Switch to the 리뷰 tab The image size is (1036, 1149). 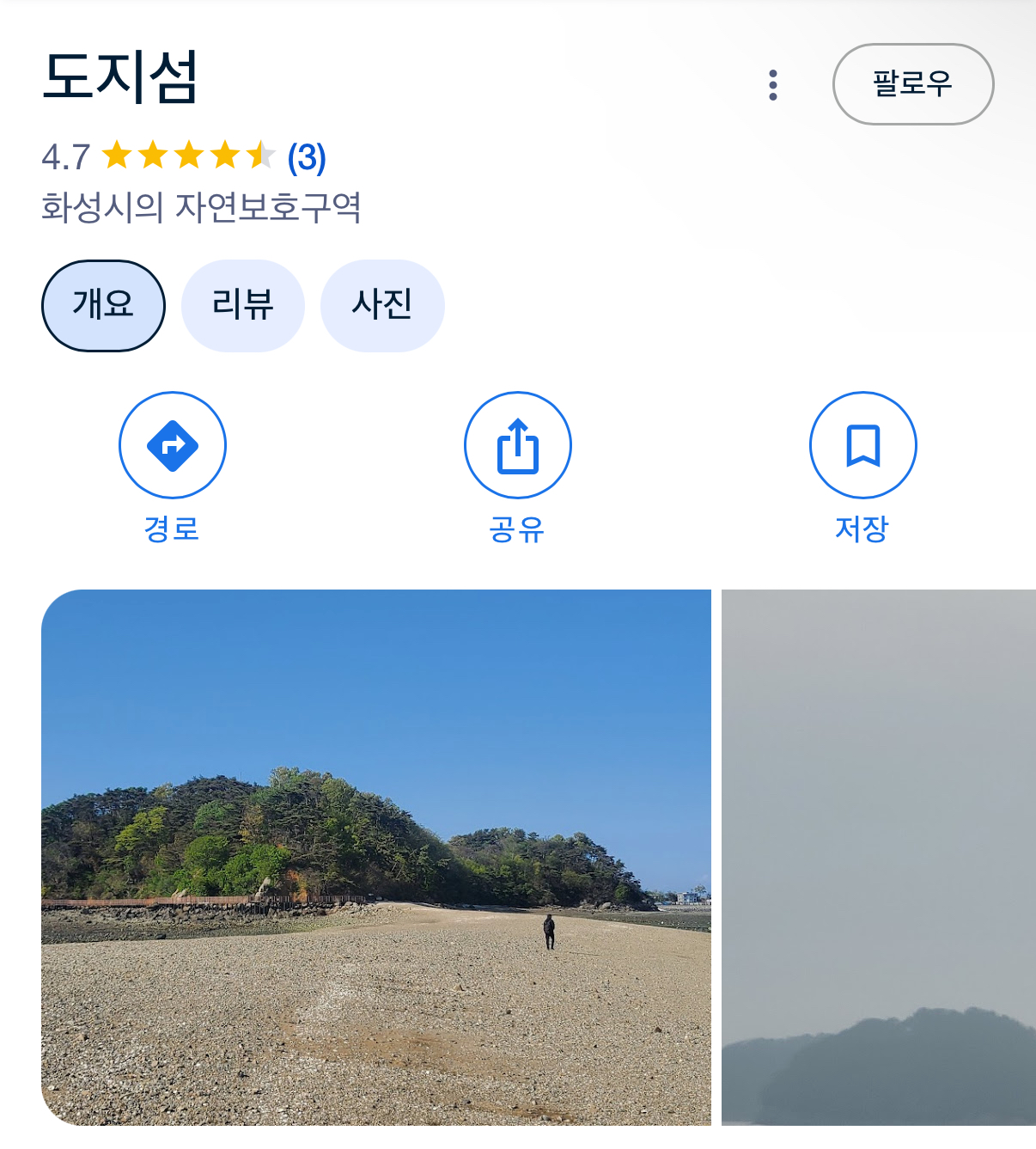coord(242,305)
